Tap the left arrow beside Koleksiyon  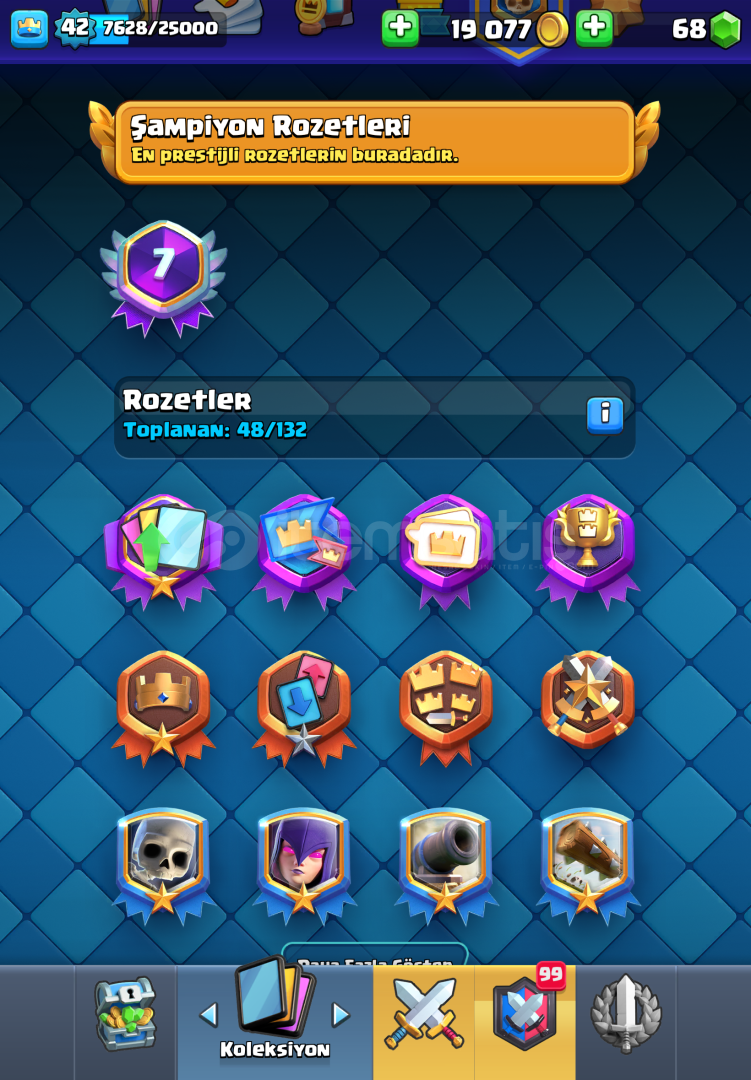point(208,1014)
